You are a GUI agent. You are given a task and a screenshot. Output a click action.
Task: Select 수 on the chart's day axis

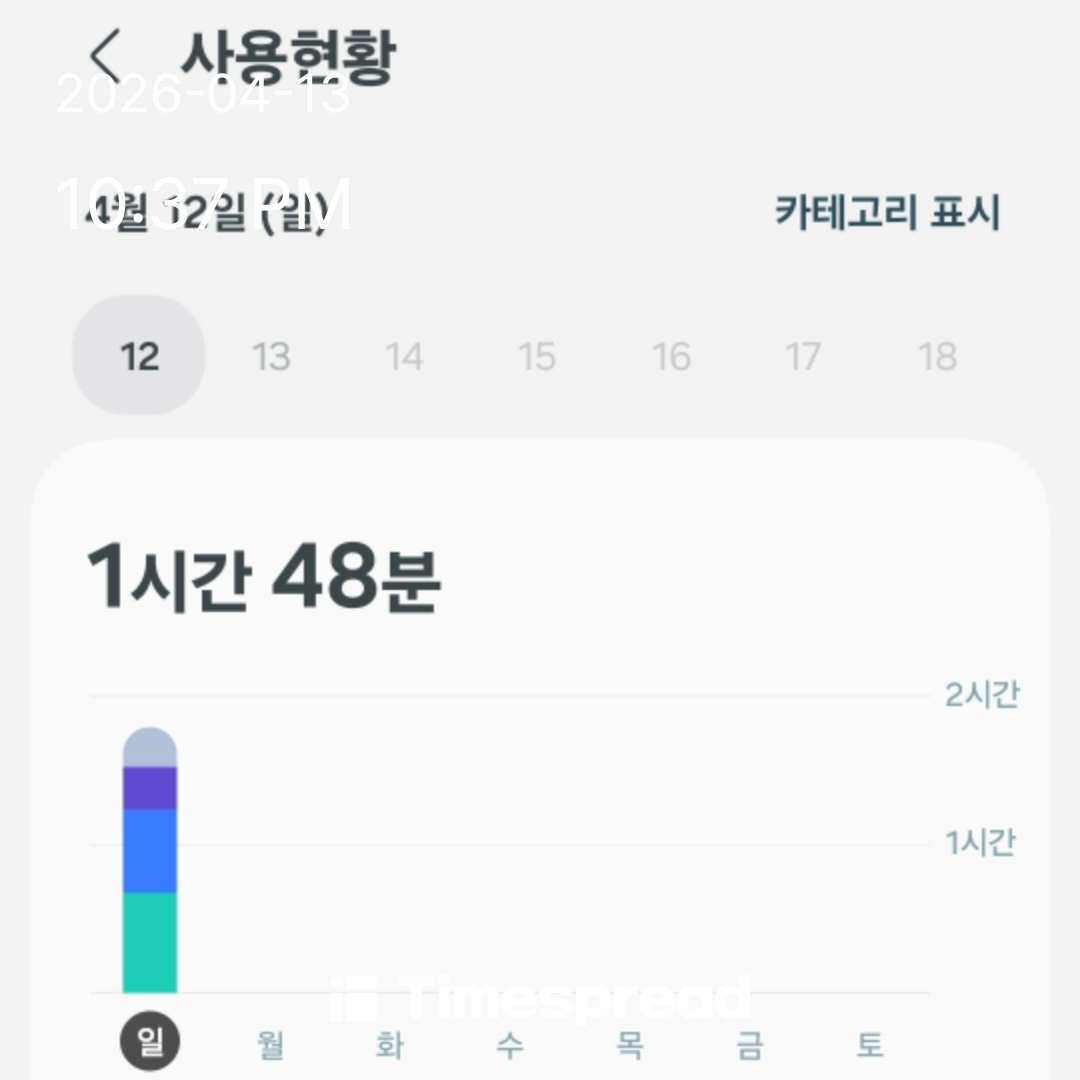pyautogui.click(x=510, y=1045)
